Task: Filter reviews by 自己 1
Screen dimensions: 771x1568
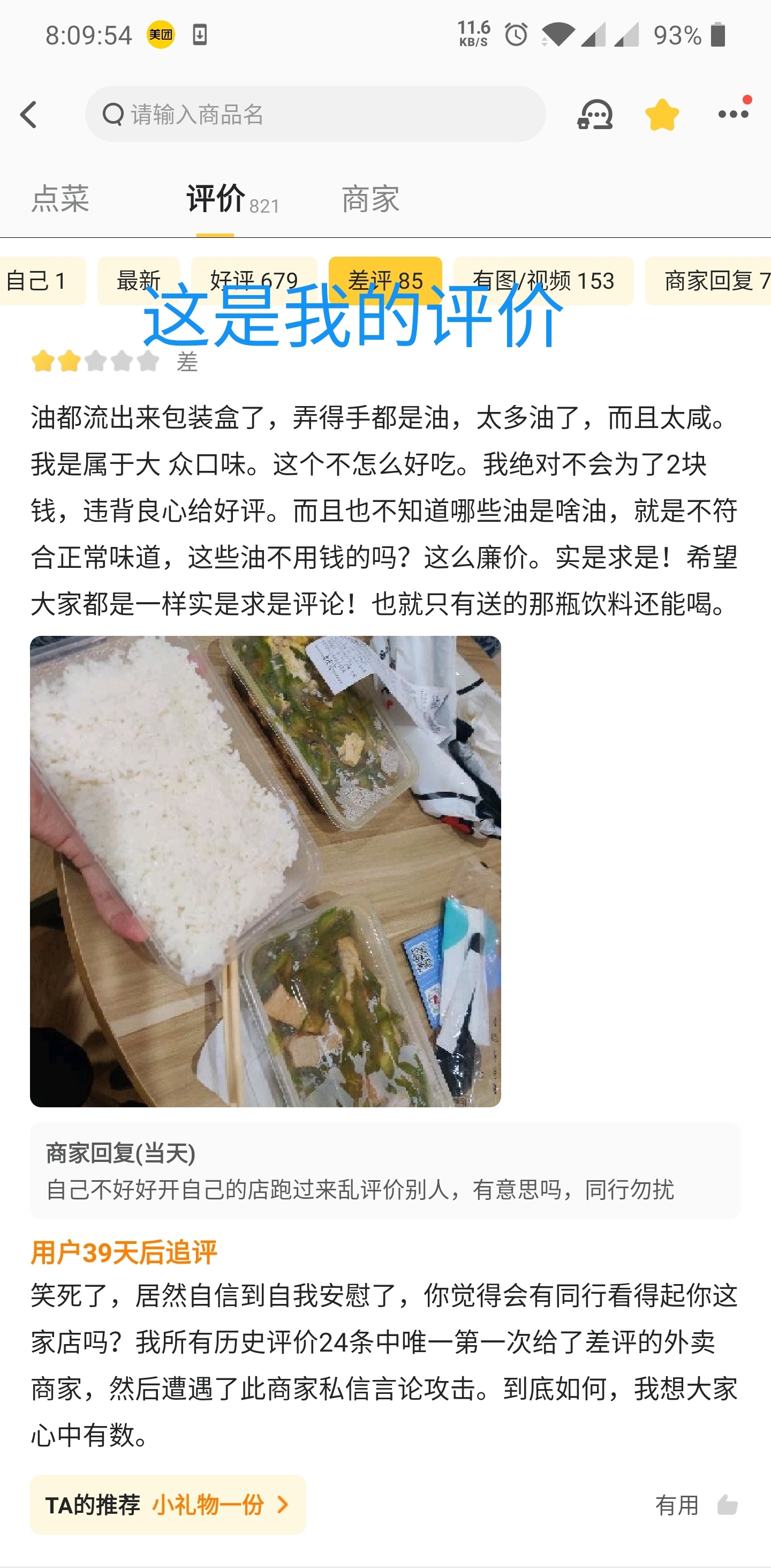Action: click(37, 281)
